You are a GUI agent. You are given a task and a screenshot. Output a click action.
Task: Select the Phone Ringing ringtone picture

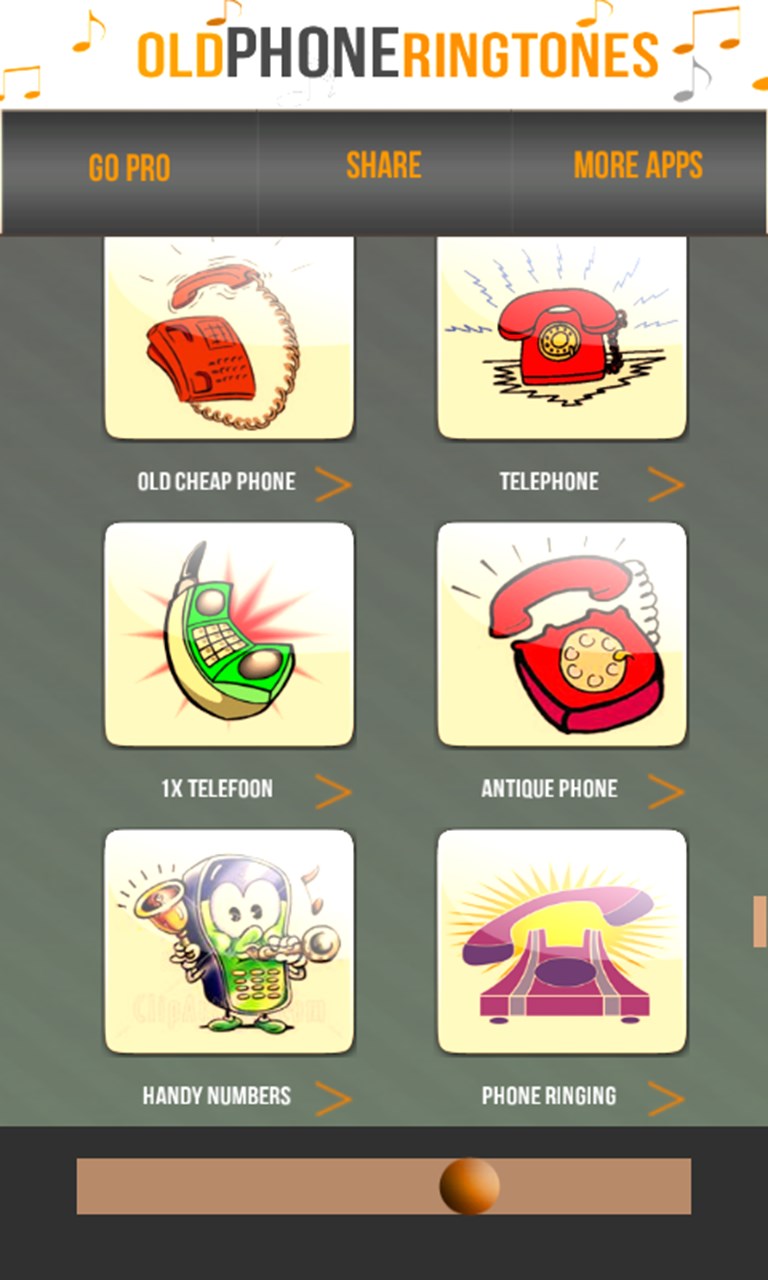[562, 940]
